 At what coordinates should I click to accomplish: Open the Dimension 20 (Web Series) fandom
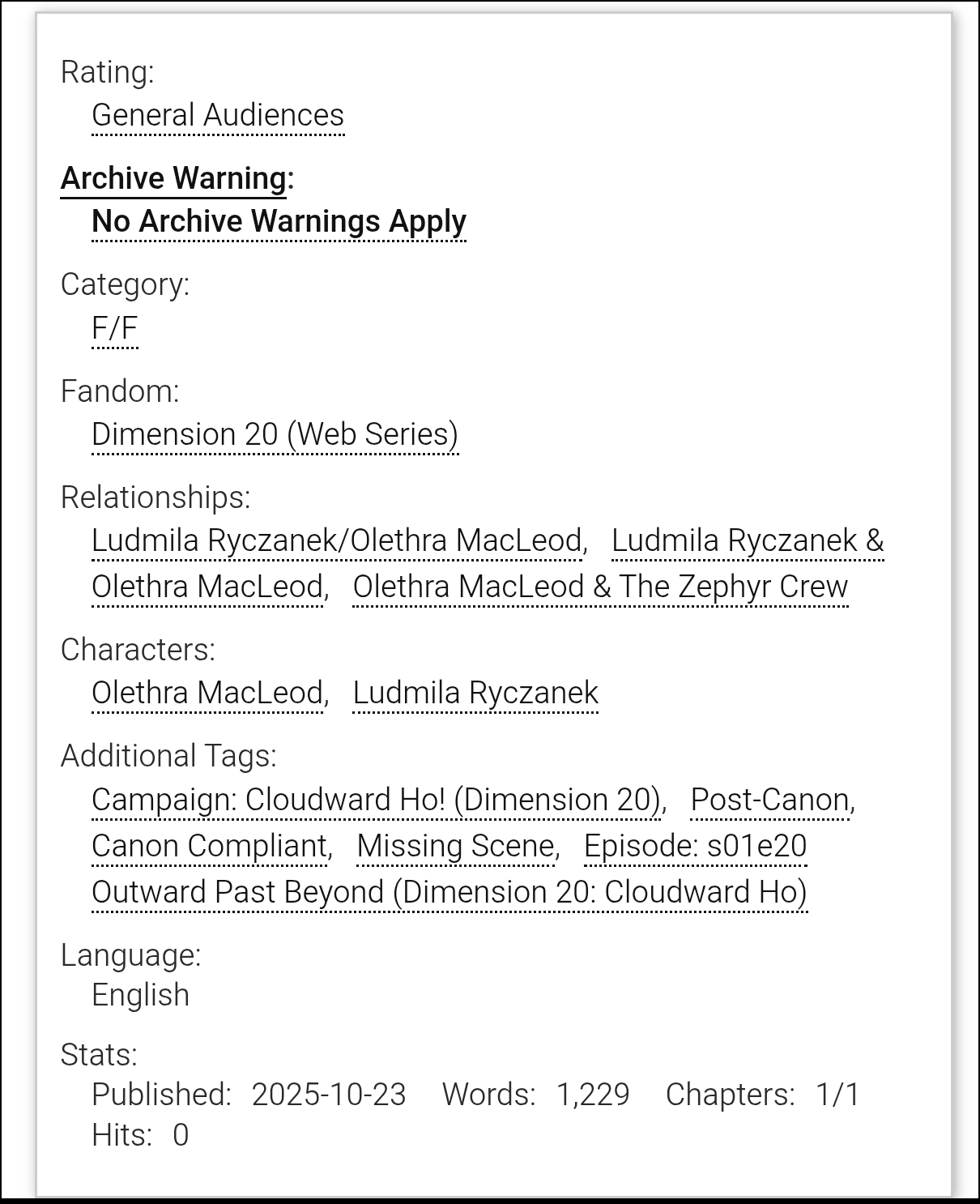point(275,434)
